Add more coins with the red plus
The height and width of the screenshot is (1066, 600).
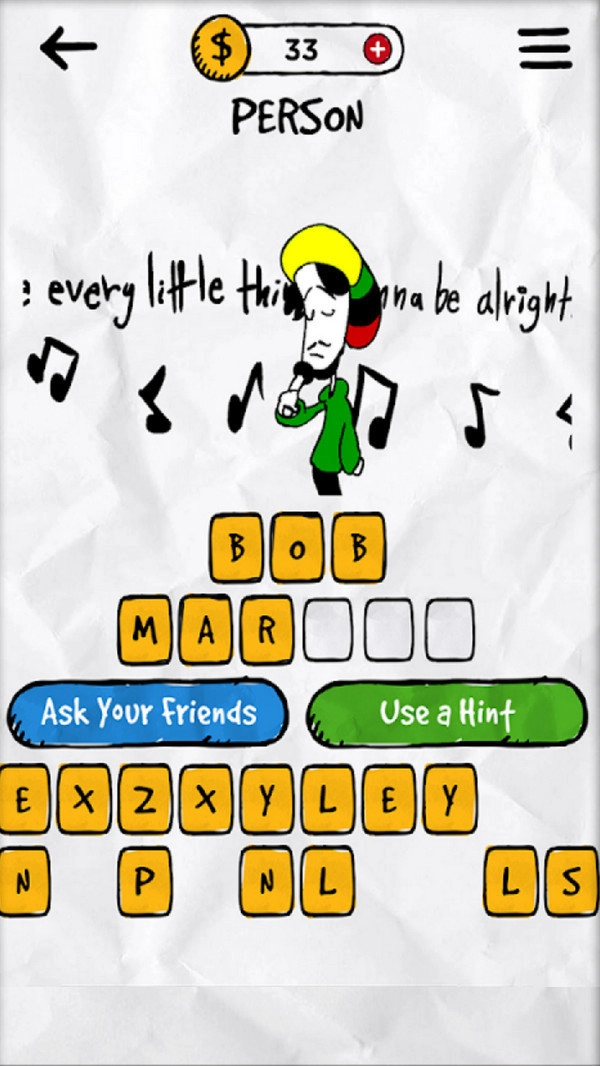click(379, 49)
